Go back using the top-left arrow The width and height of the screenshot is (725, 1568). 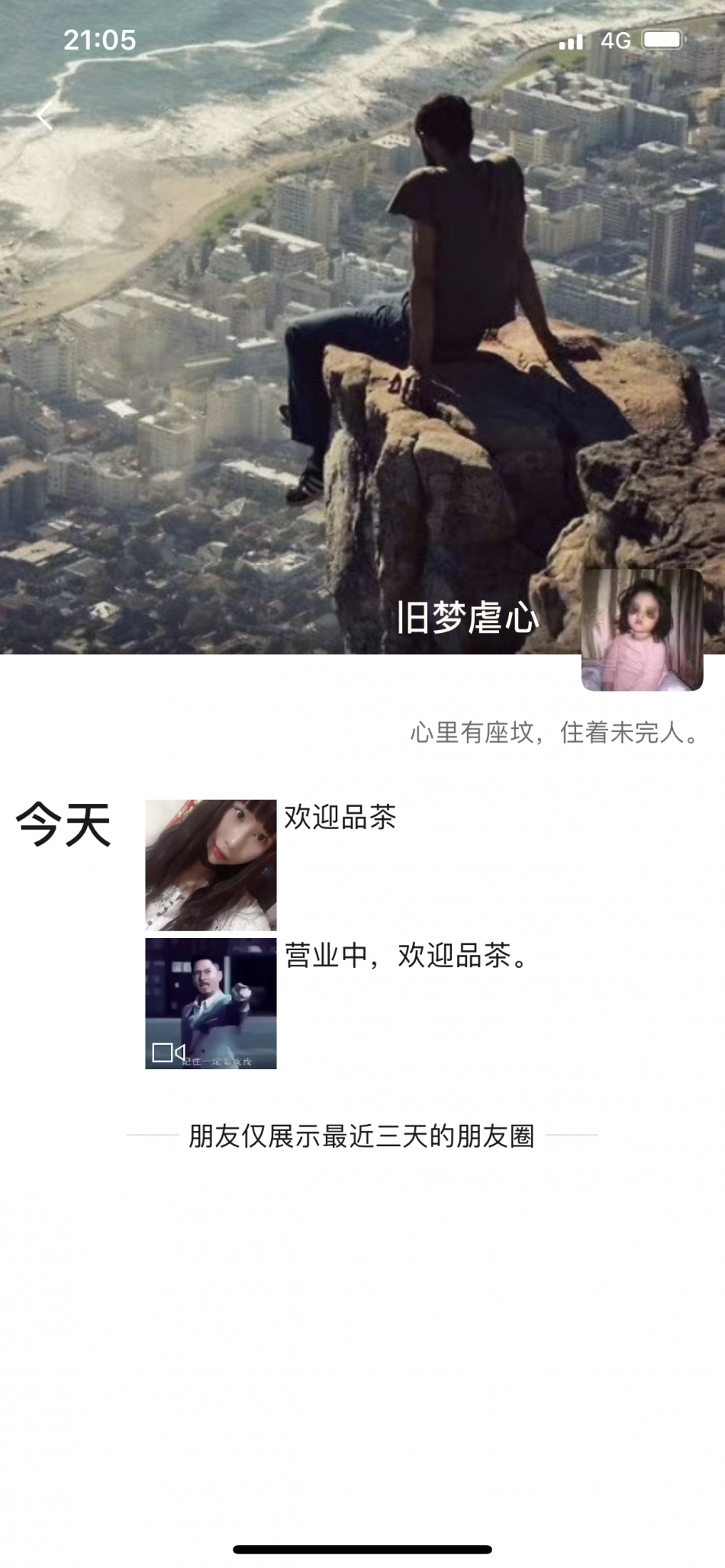44,116
